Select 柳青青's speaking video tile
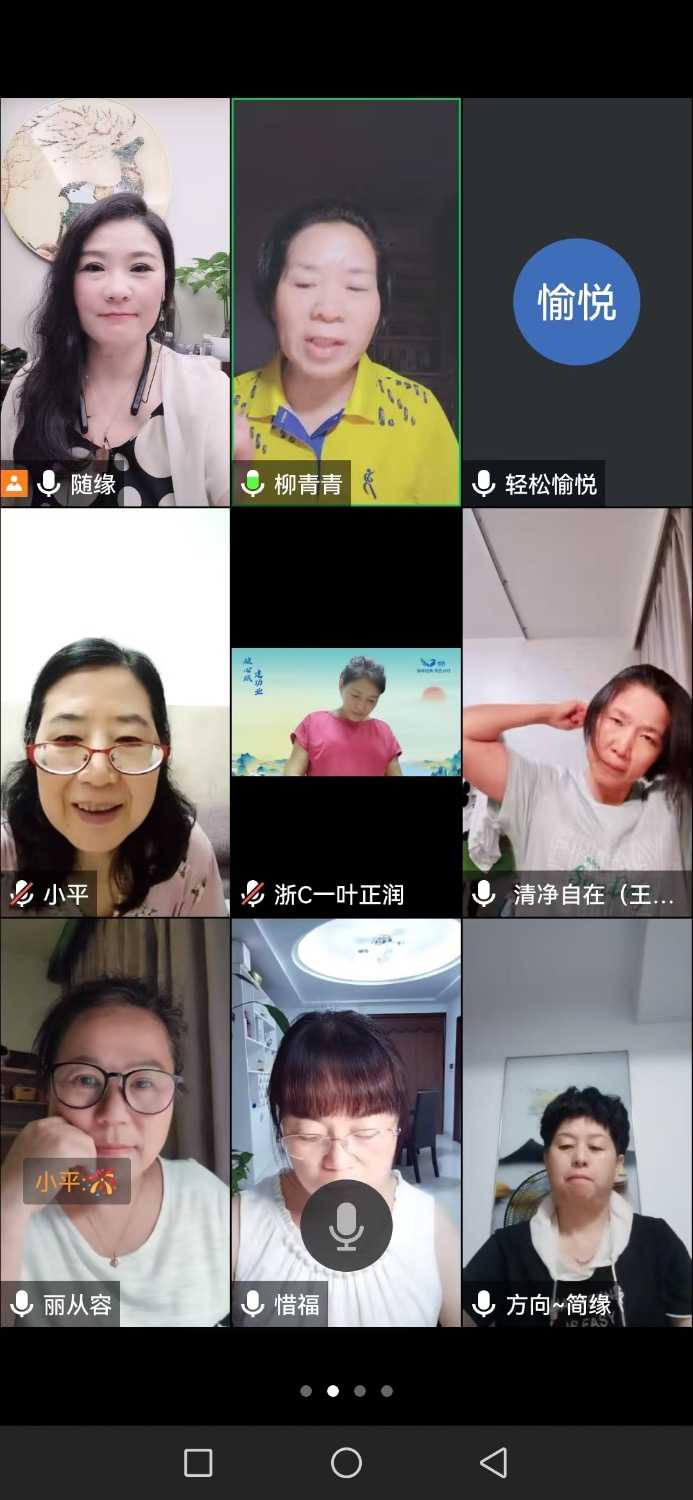693x1500 pixels. (346, 300)
